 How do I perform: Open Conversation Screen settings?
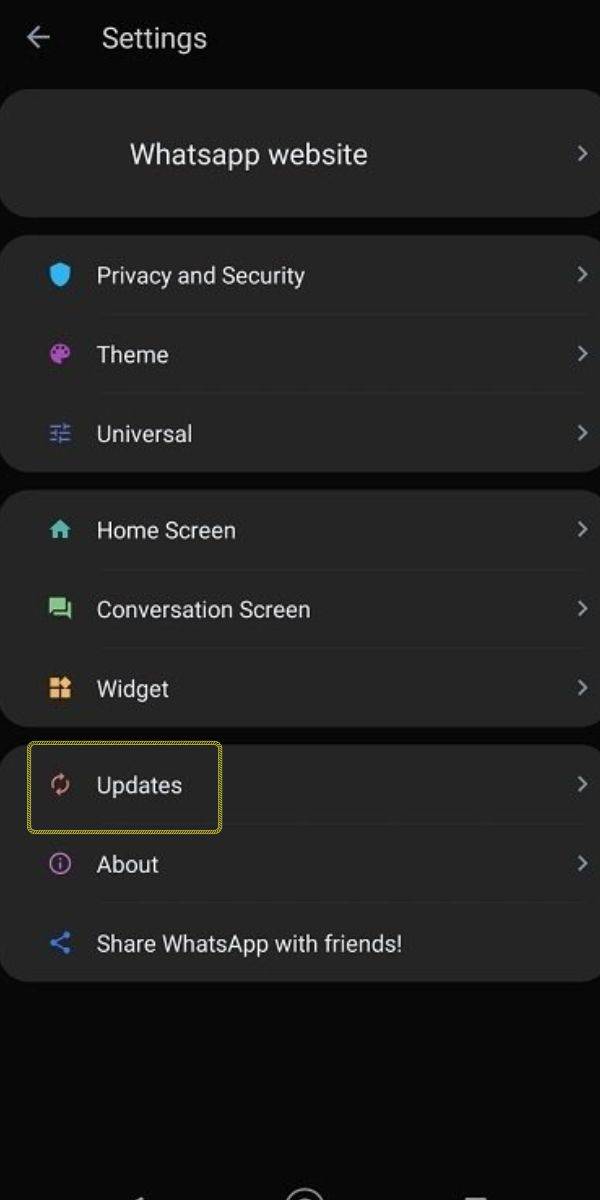click(x=300, y=609)
